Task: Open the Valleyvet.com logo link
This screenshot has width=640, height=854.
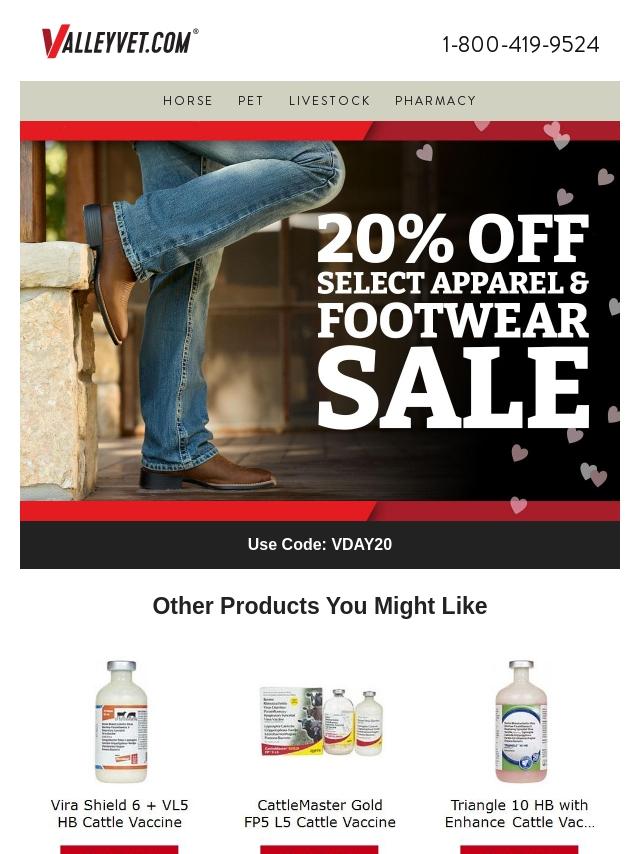Action: coord(120,41)
